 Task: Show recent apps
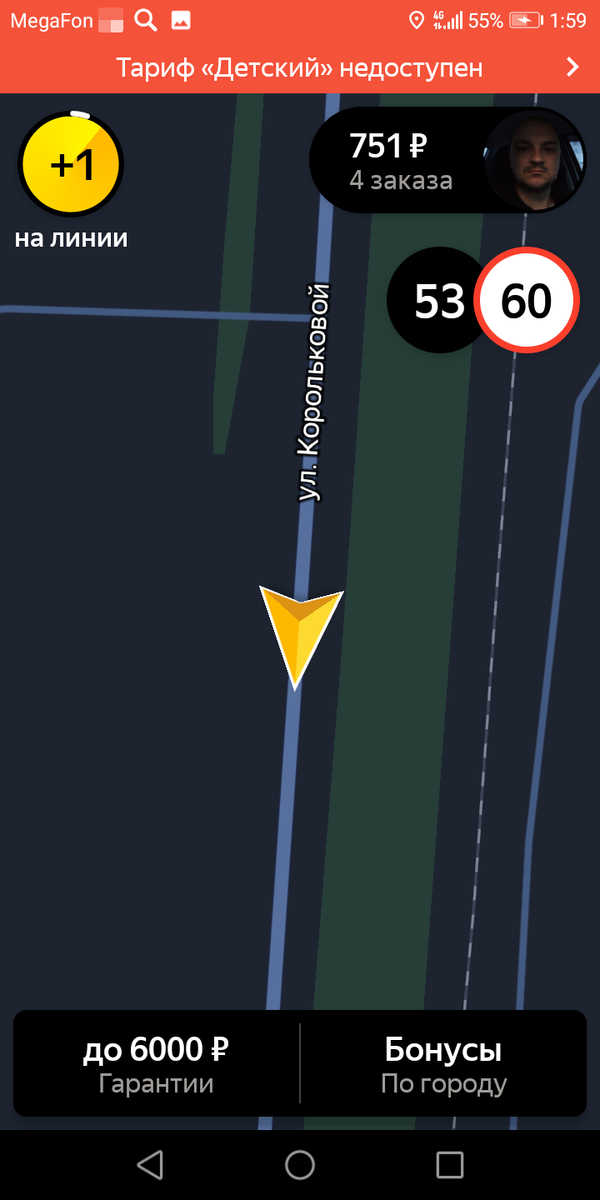450,1165
